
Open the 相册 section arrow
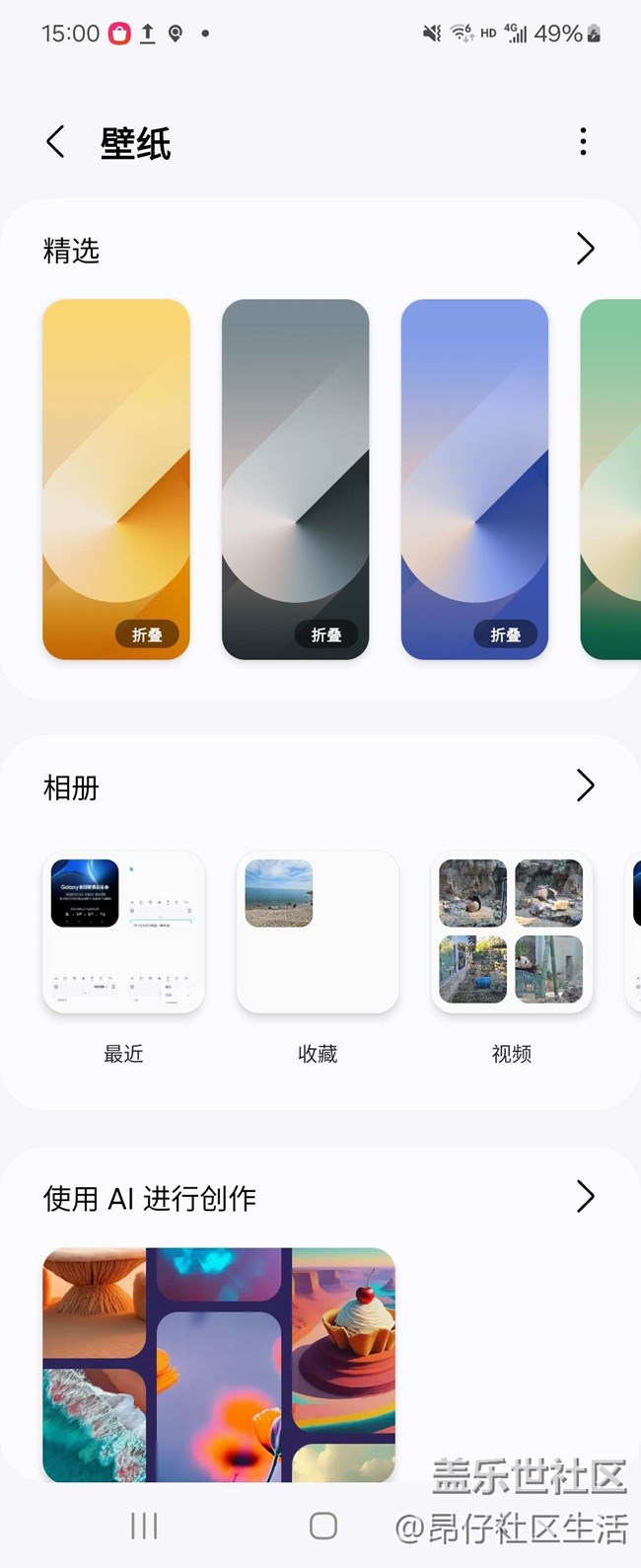(585, 785)
